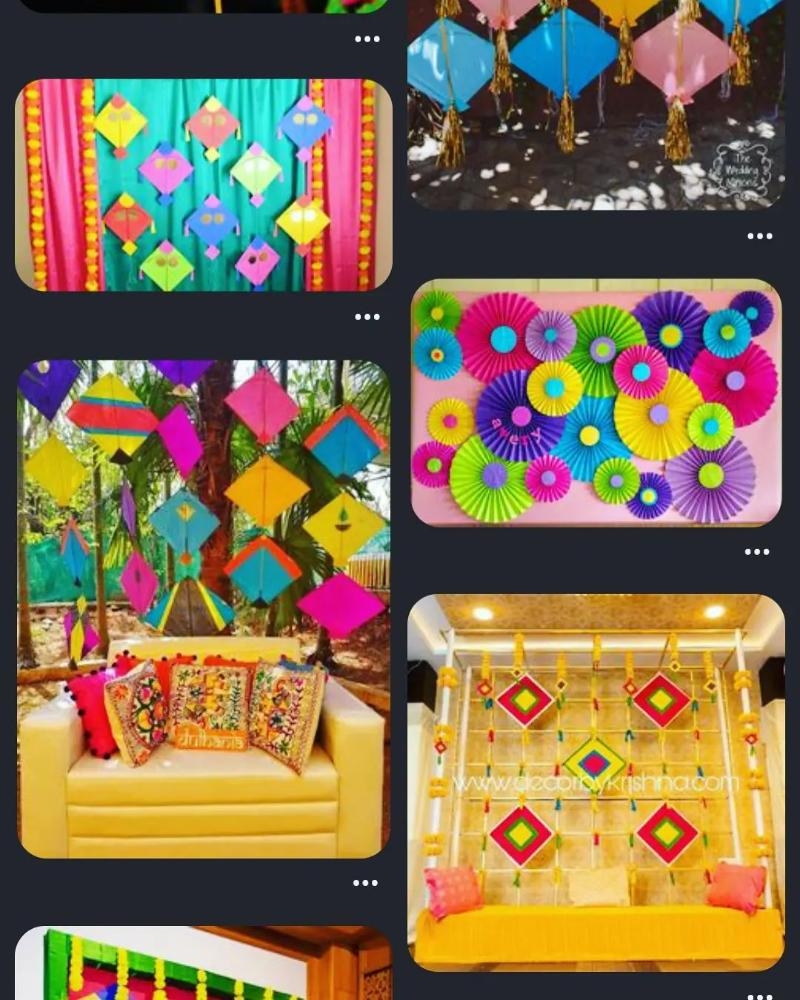The width and height of the screenshot is (800, 1000).
Task: Open options for the gold tassel kites pin
Action: click(760, 237)
